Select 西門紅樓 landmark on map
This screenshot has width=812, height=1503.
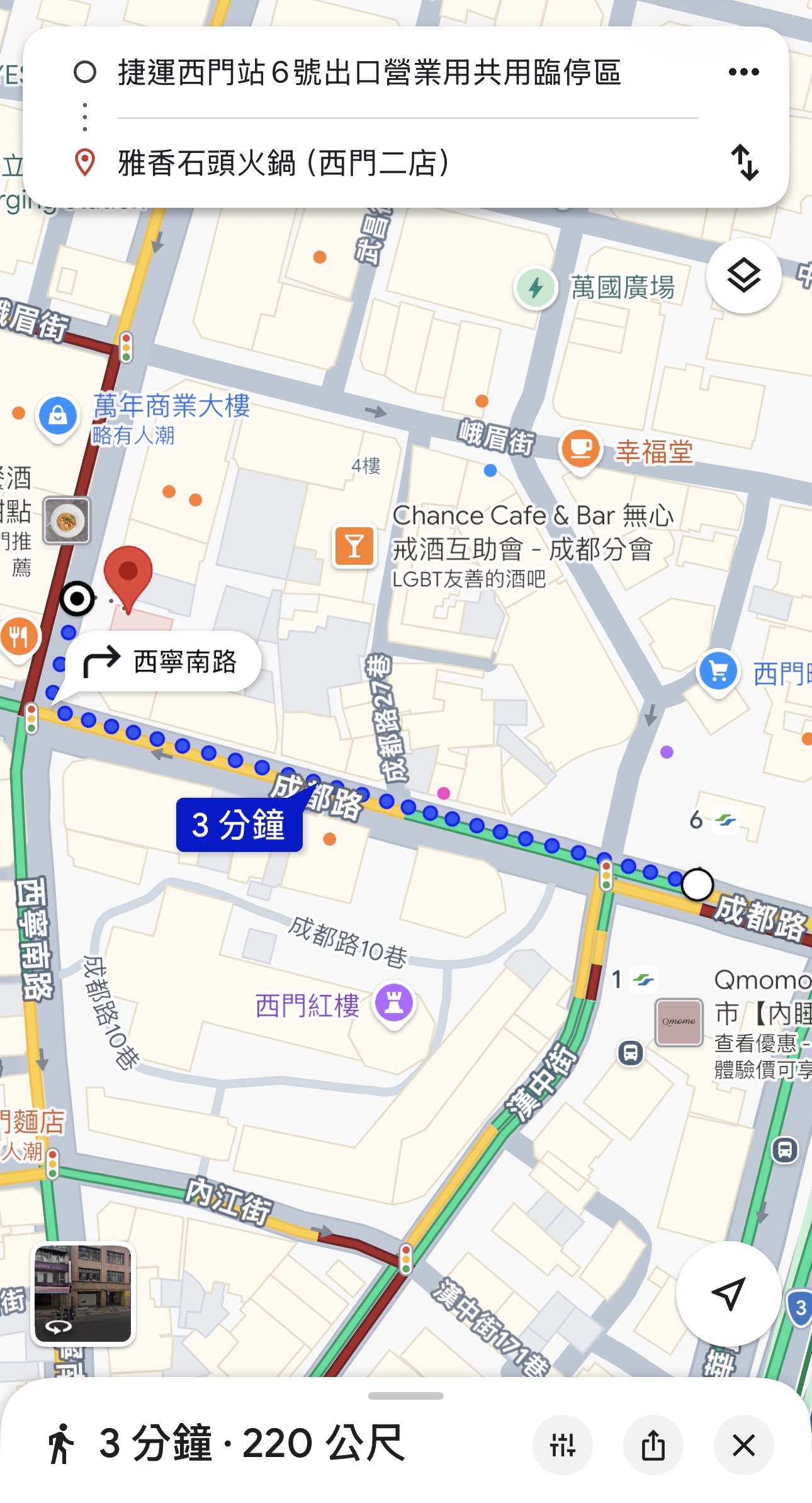(x=394, y=1003)
